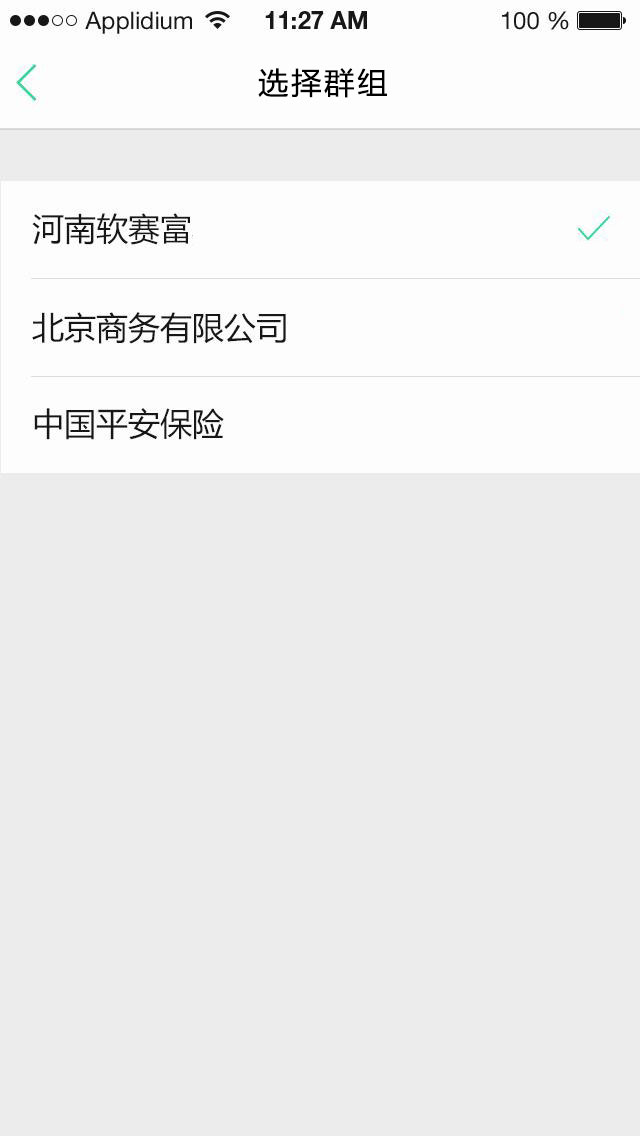The width and height of the screenshot is (640, 1136).
Task: Pick the 中国平安保险 group
Action: [x=320, y=425]
